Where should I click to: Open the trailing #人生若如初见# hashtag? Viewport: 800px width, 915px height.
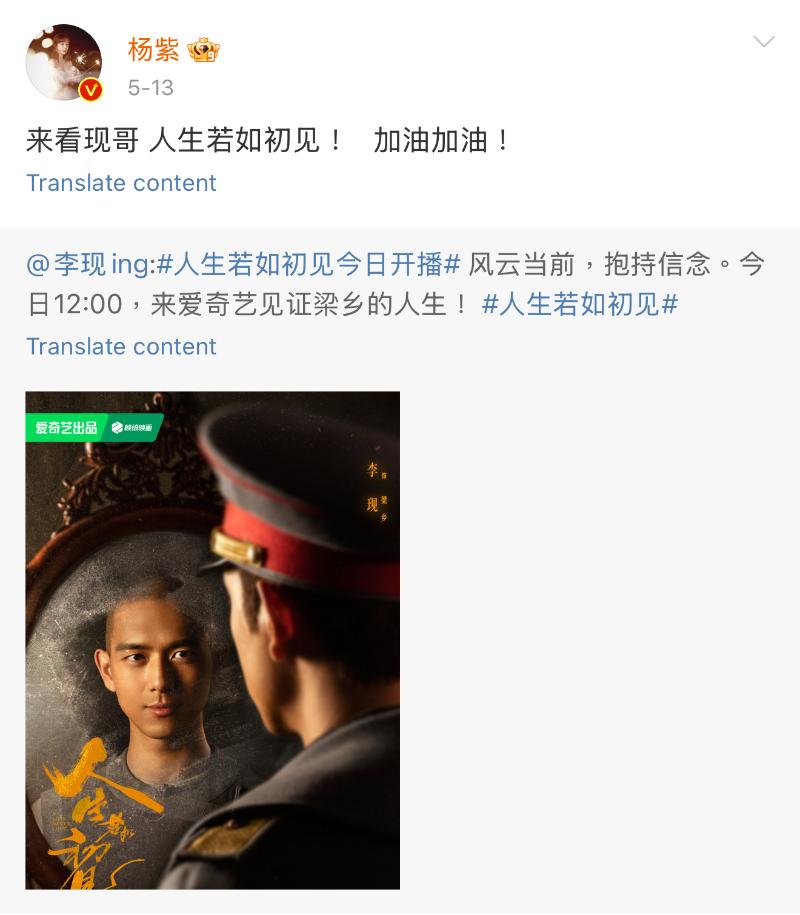580,304
